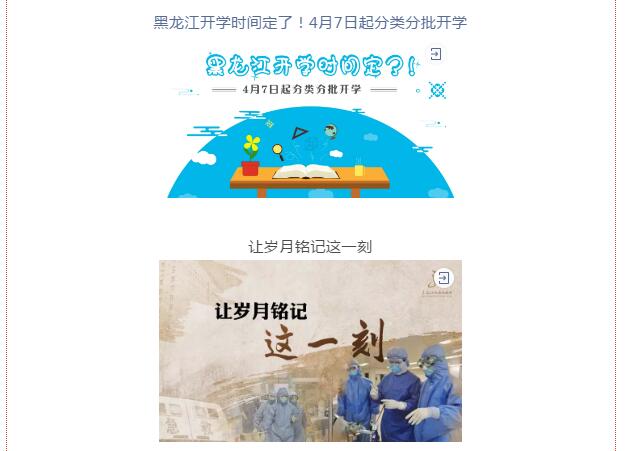Tap the link icon on 让岁月铭记 image

tap(444, 278)
